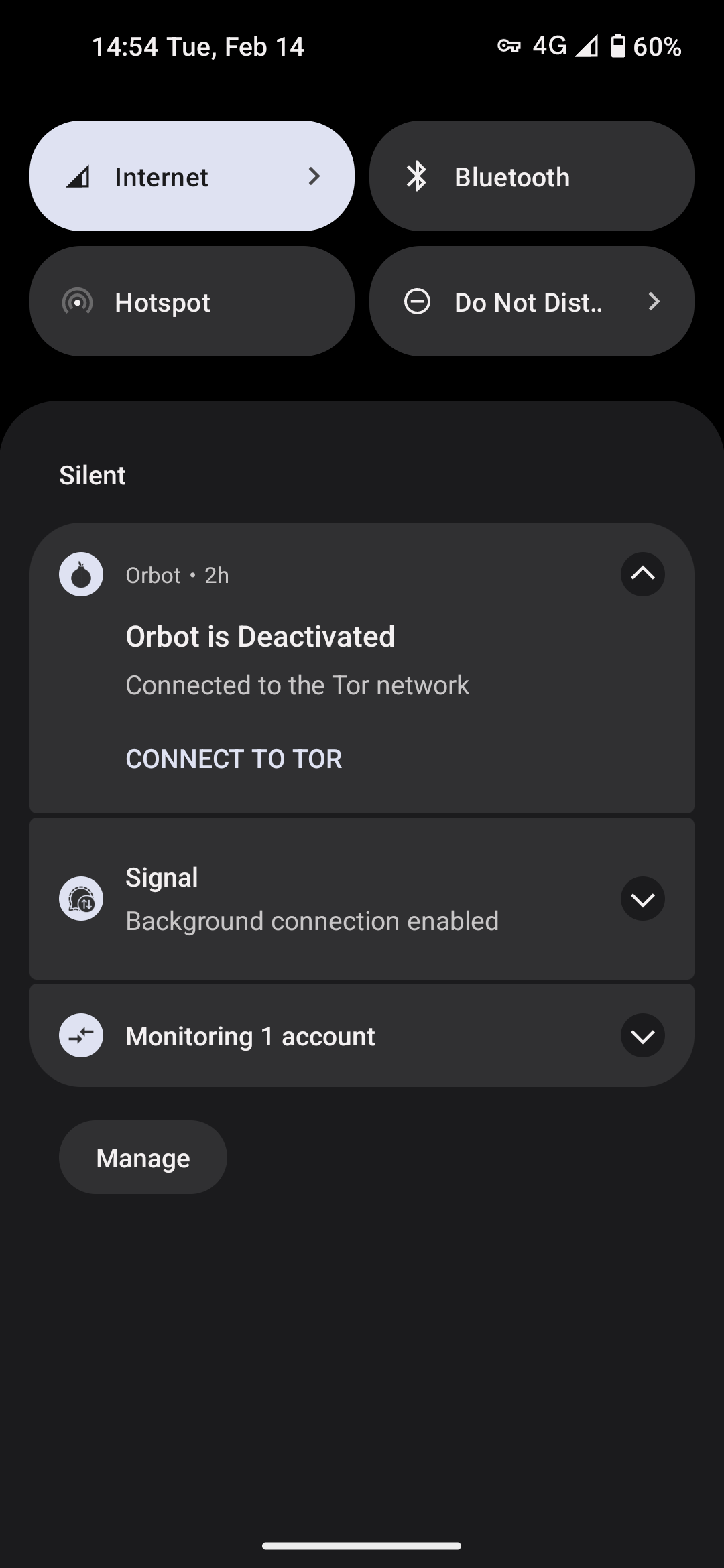Expand the Signal notification
Screen dimensions: 724x1568
point(642,899)
